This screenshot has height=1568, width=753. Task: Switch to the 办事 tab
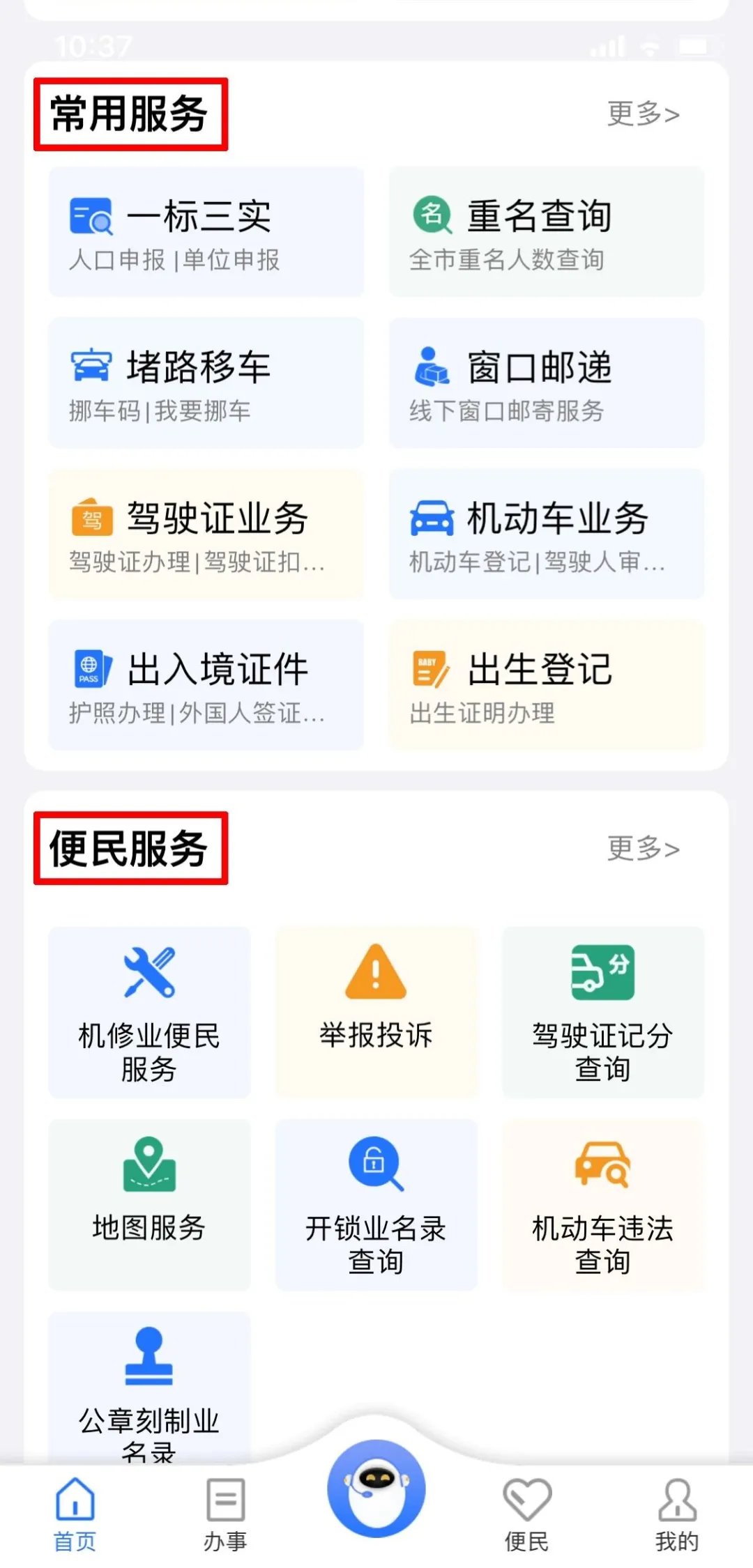click(x=225, y=1514)
